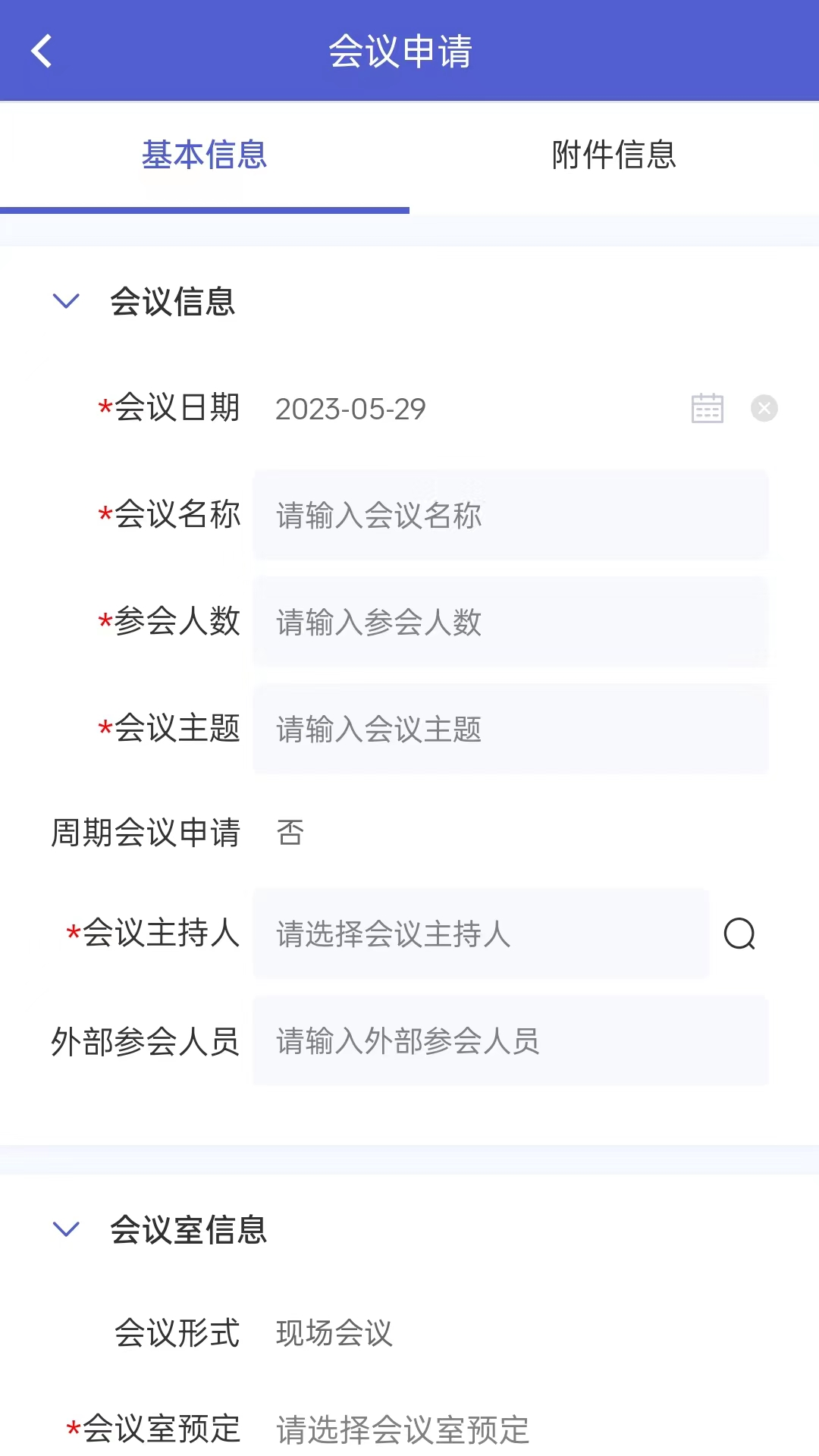Viewport: 819px width, 1456px height.
Task: Switch to the 基本信息 tab
Action: (204, 155)
